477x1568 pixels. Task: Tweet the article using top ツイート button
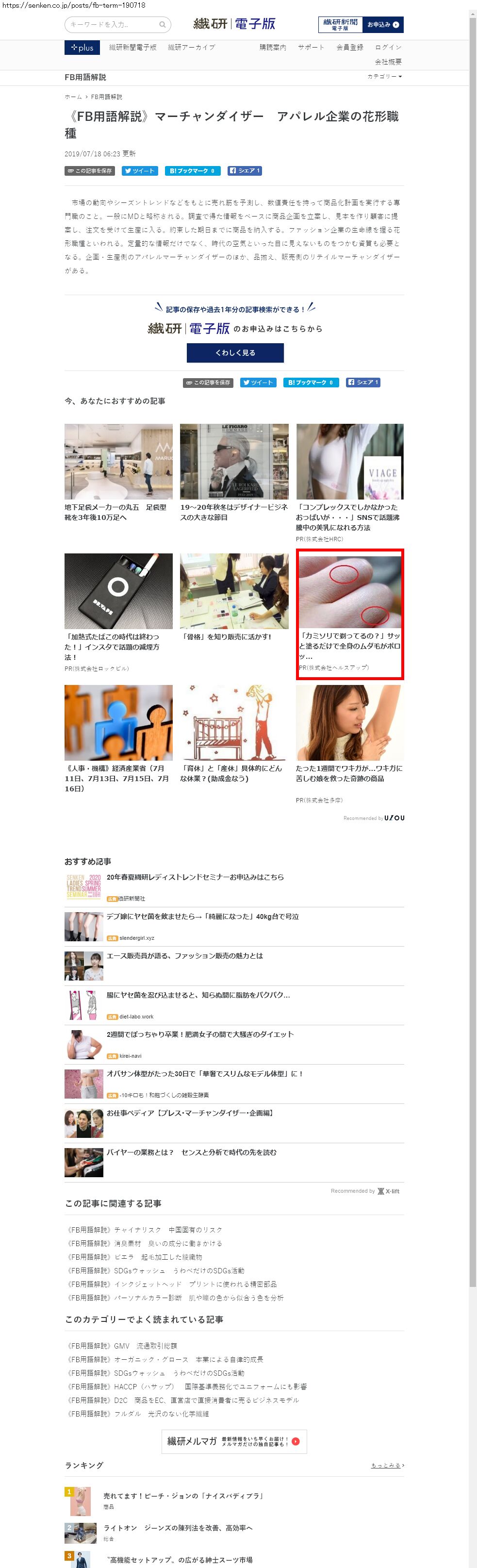pos(139,171)
